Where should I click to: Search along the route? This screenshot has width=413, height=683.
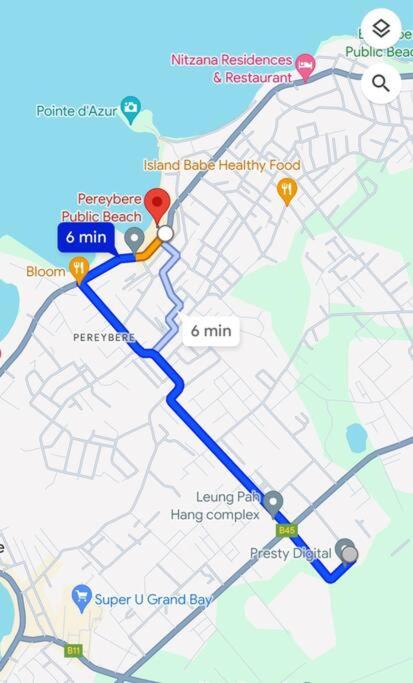[381, 83]
